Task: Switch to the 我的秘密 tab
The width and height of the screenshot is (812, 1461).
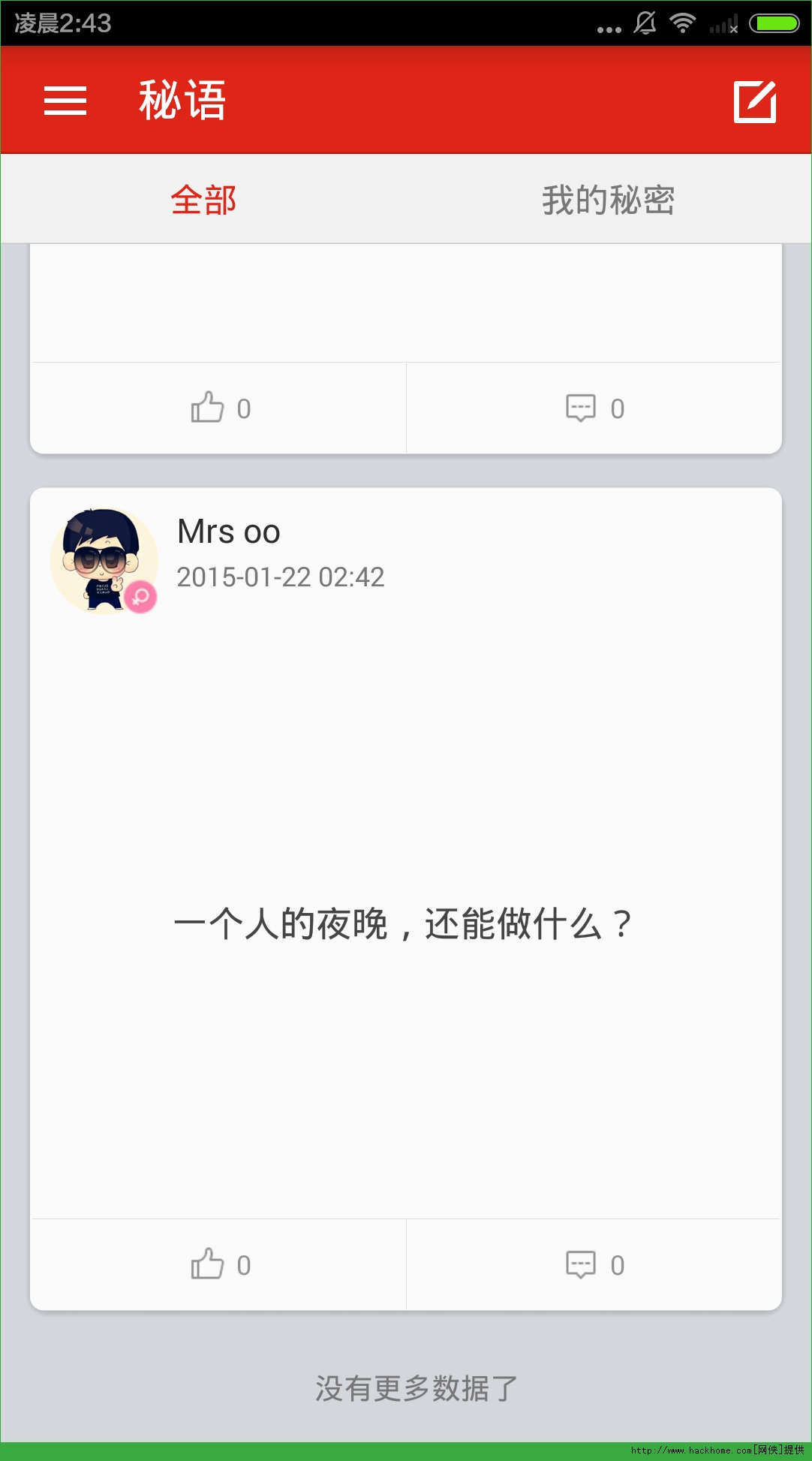Action: pyautogui.click(x=608, y=200)
